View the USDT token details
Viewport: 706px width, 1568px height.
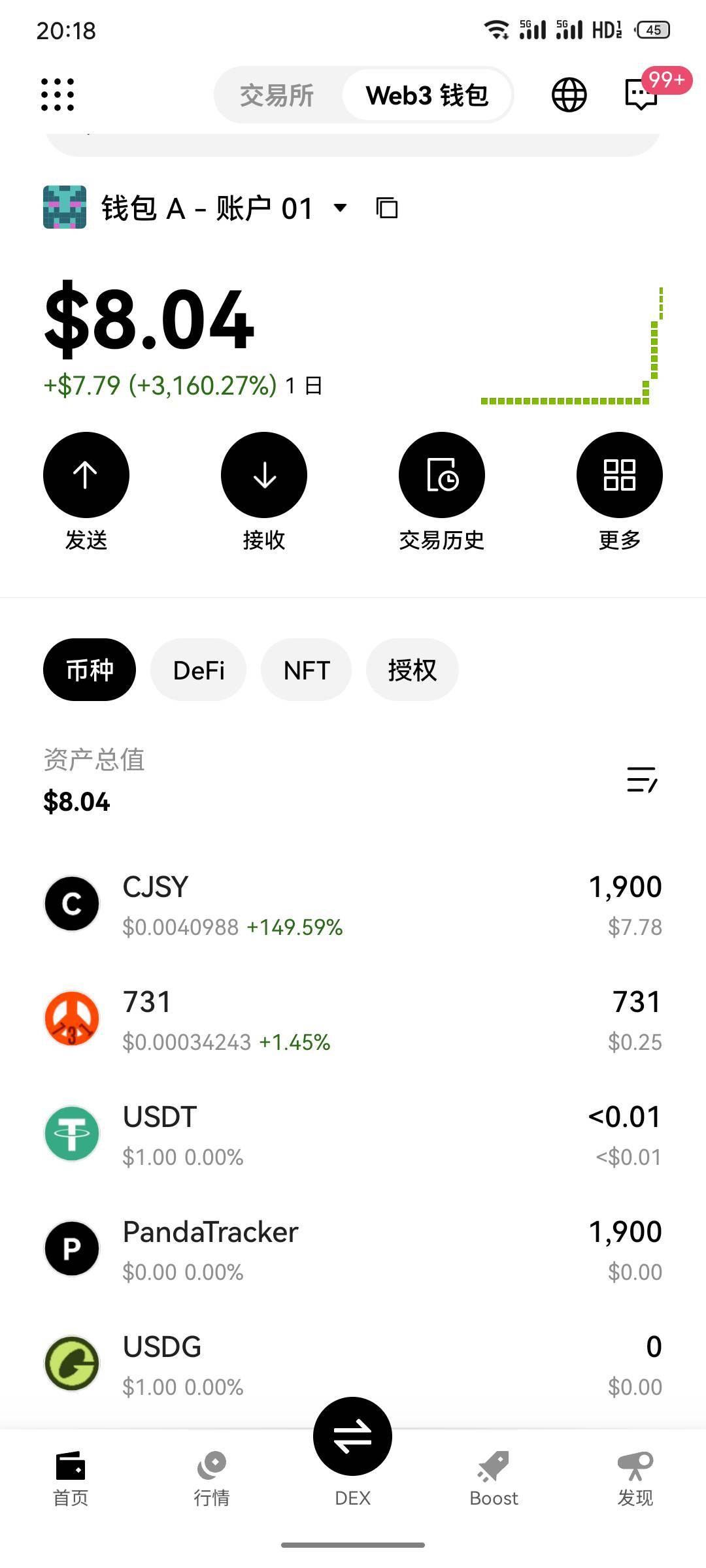point(353,1135)
